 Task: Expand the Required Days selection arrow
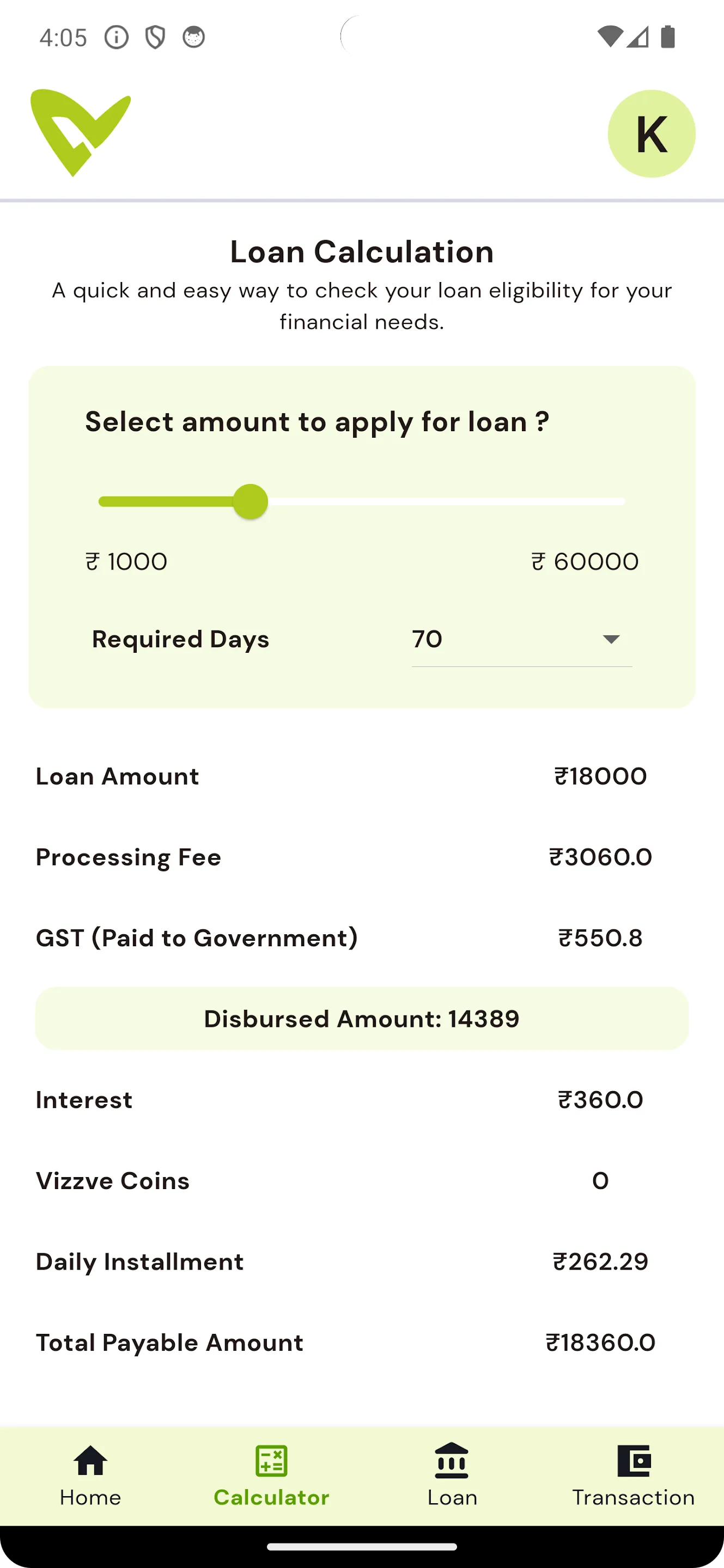click(x=611, y=639)
